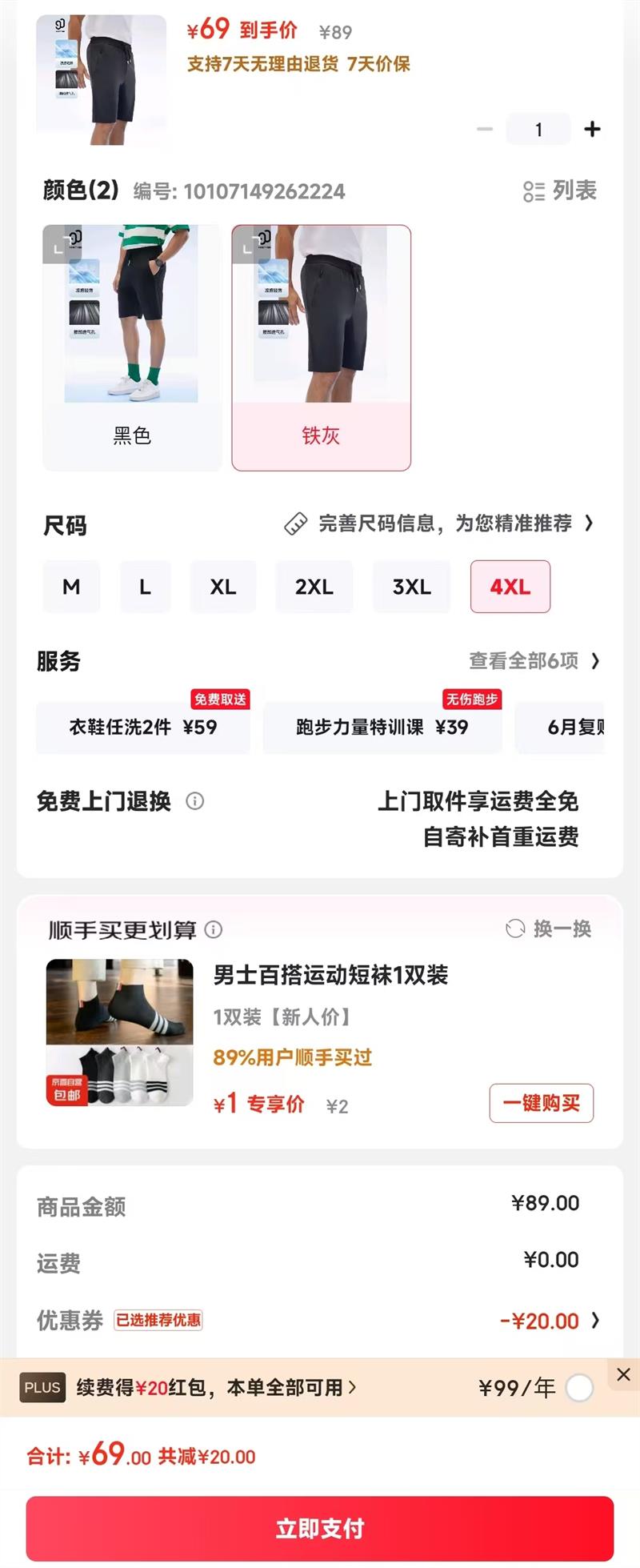
Task: Increase quantity with the plus button
Action: tap(592, 129)
